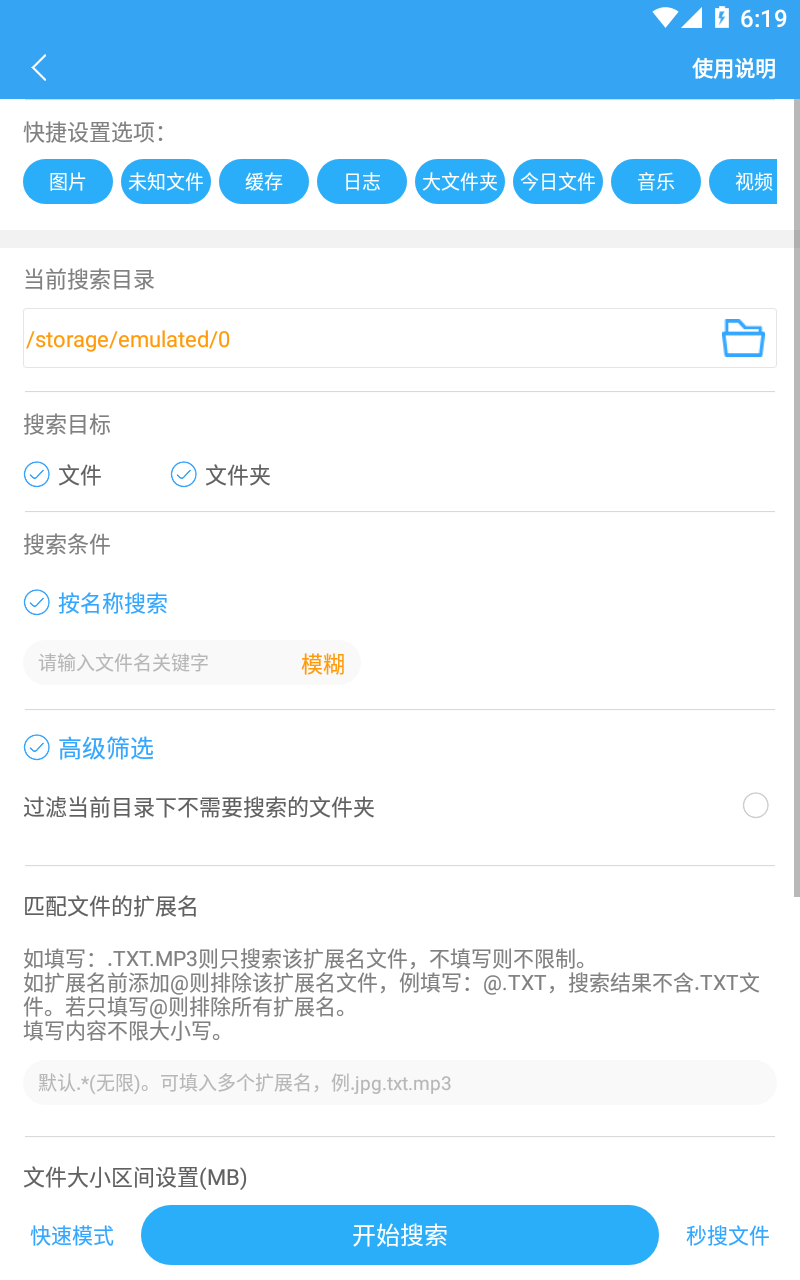The width and height of the screenshot is (800, 1280).
Task: Tap the 日志 filter chip
Action: (x=361, y=181)
